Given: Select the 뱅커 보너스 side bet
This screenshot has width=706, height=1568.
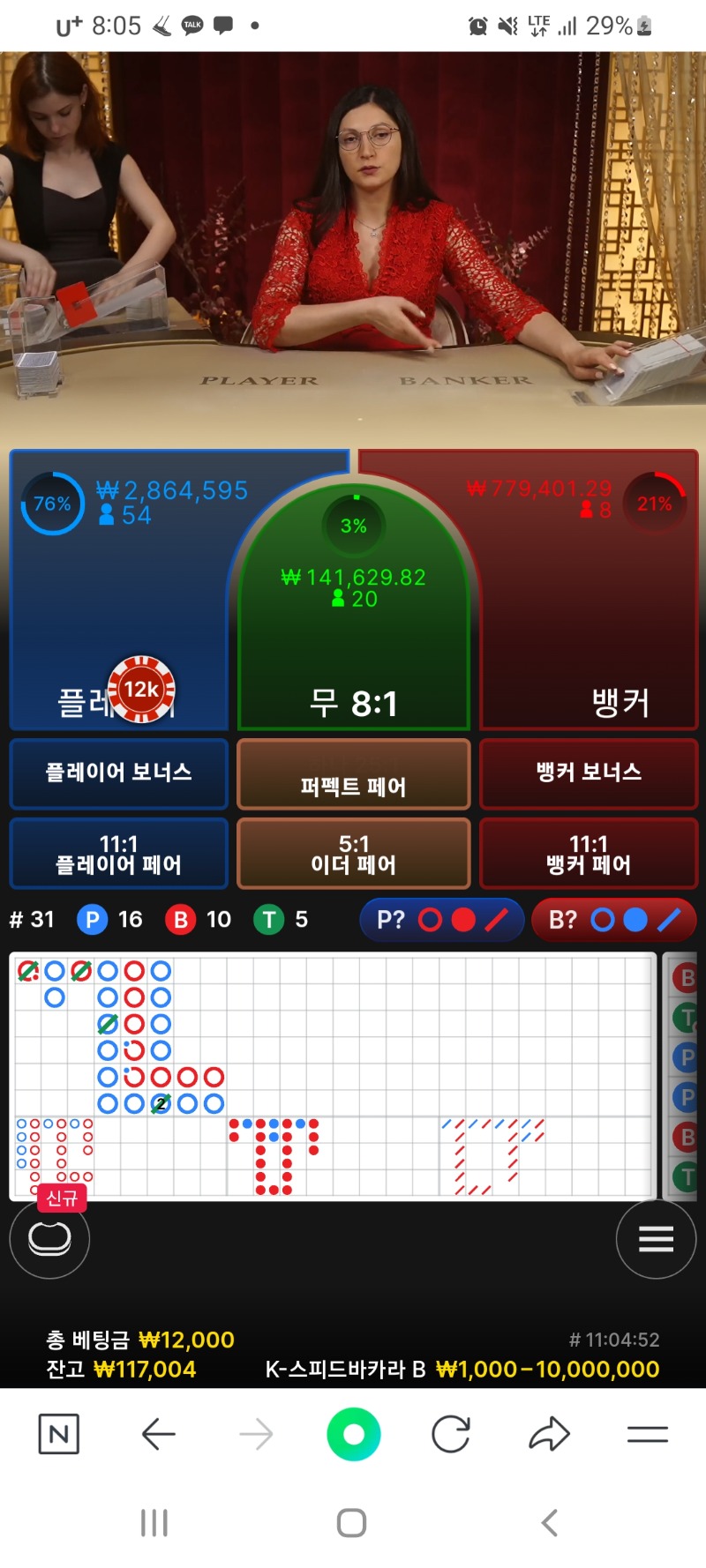Looking at the screenshot, I should (x=589, y=773).
